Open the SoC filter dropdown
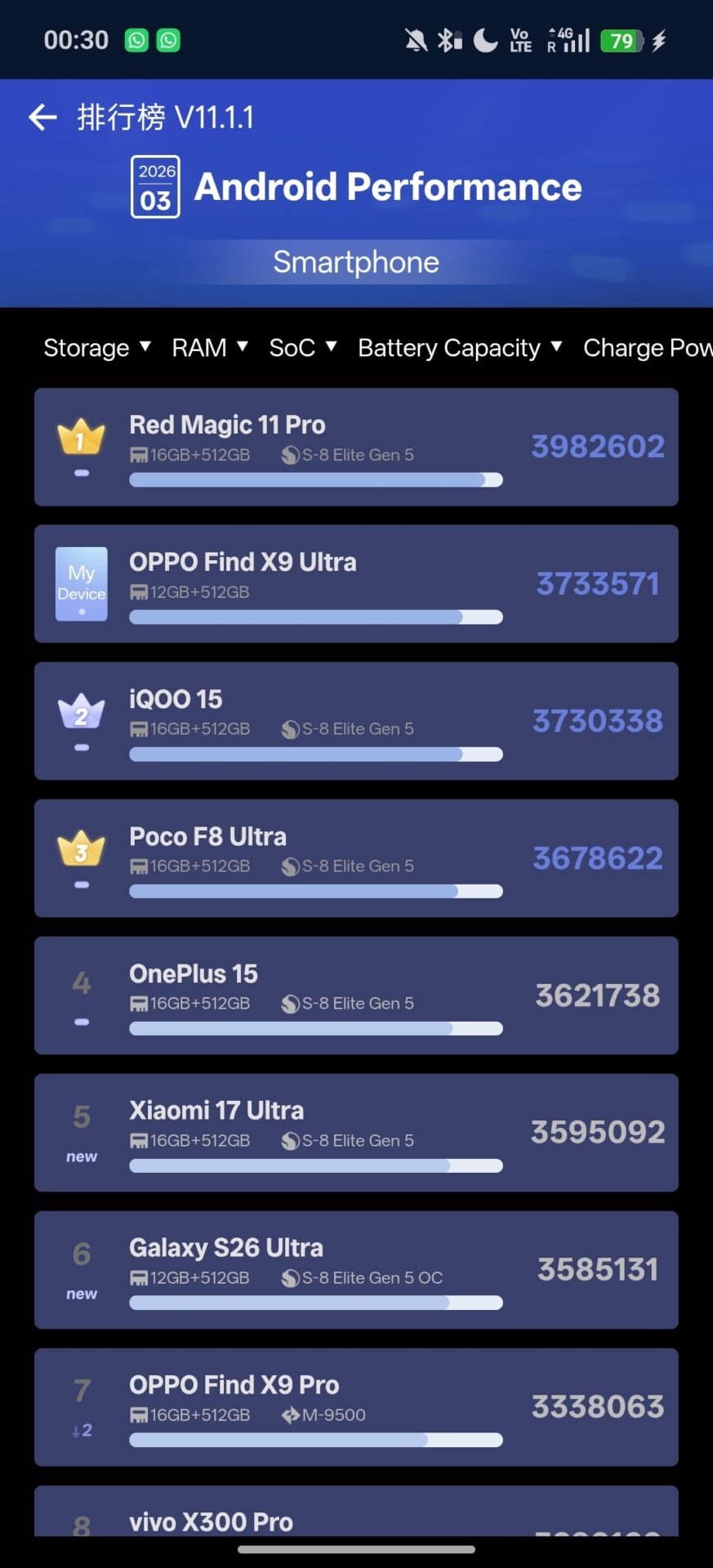Screen dimensions: 713x1568 [302, 348]
